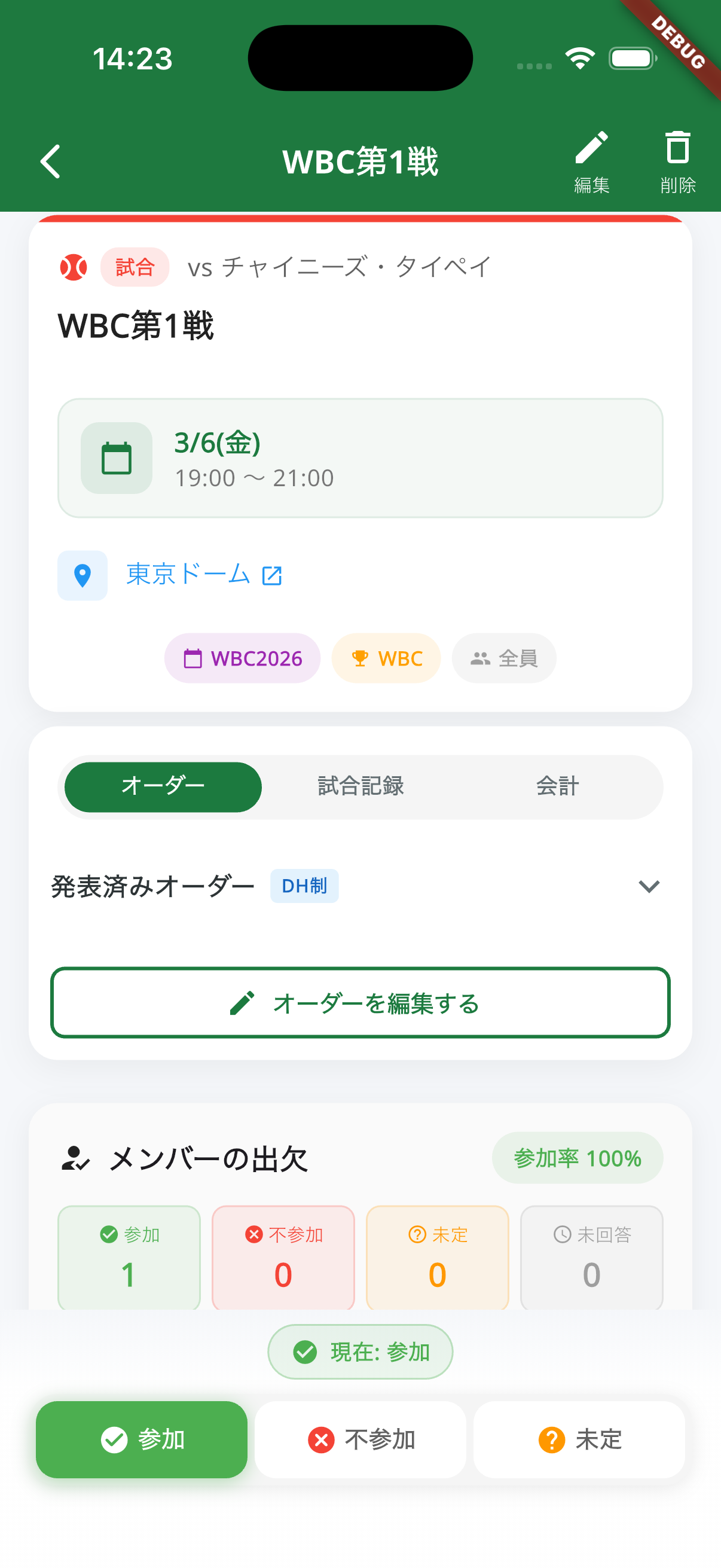Viewport: 721px width, 1568px height.
Task: Tap the back chevron in the header
Action: (x=51, y=161)
